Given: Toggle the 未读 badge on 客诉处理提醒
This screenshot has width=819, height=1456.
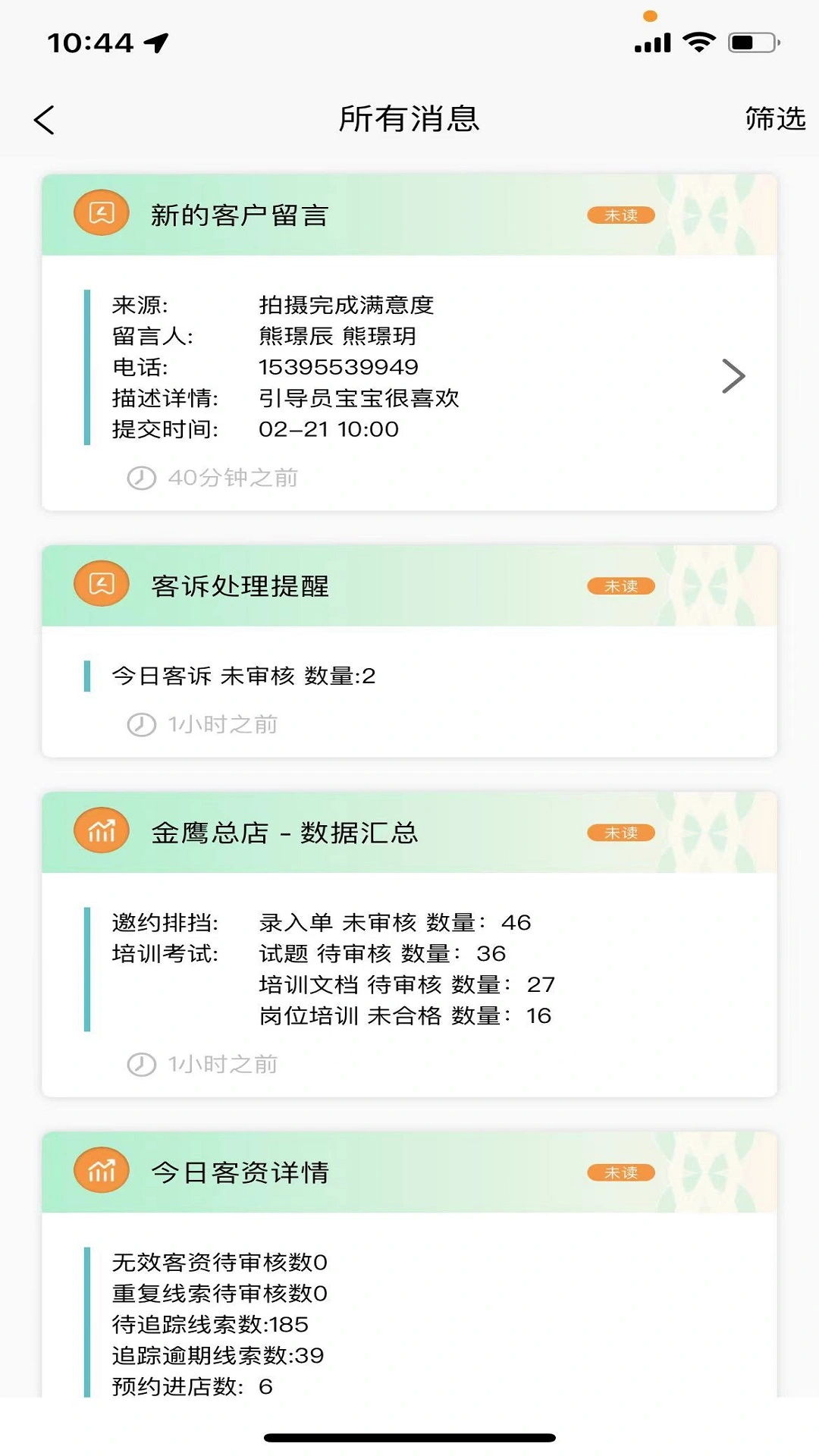Looking at the screenshot, I should (620, 585).
